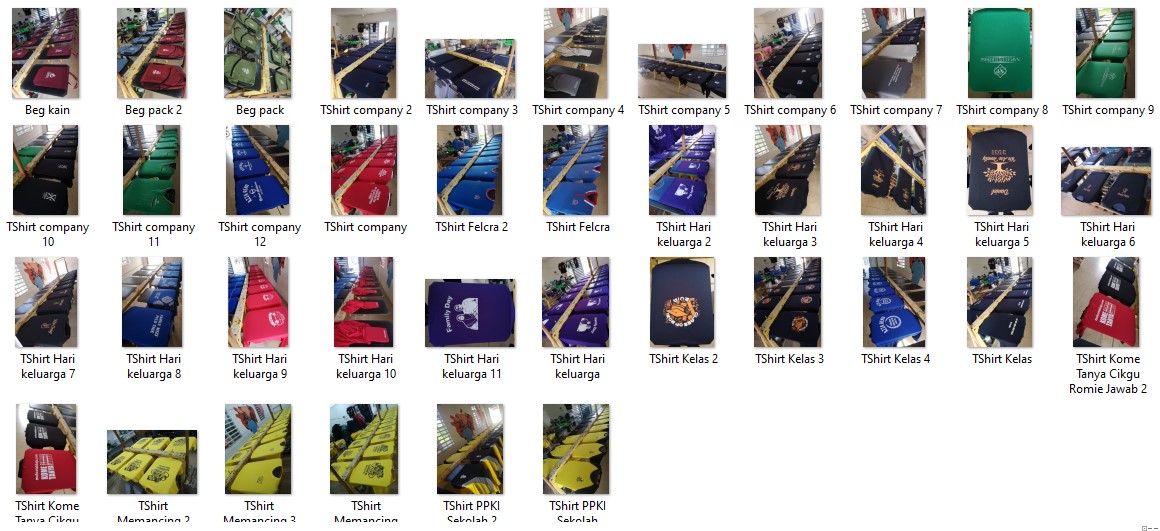The width and height of the screenshot is (1160, 531).
Task: Select the TShirt company 2 file
Action: pos(365,53)
